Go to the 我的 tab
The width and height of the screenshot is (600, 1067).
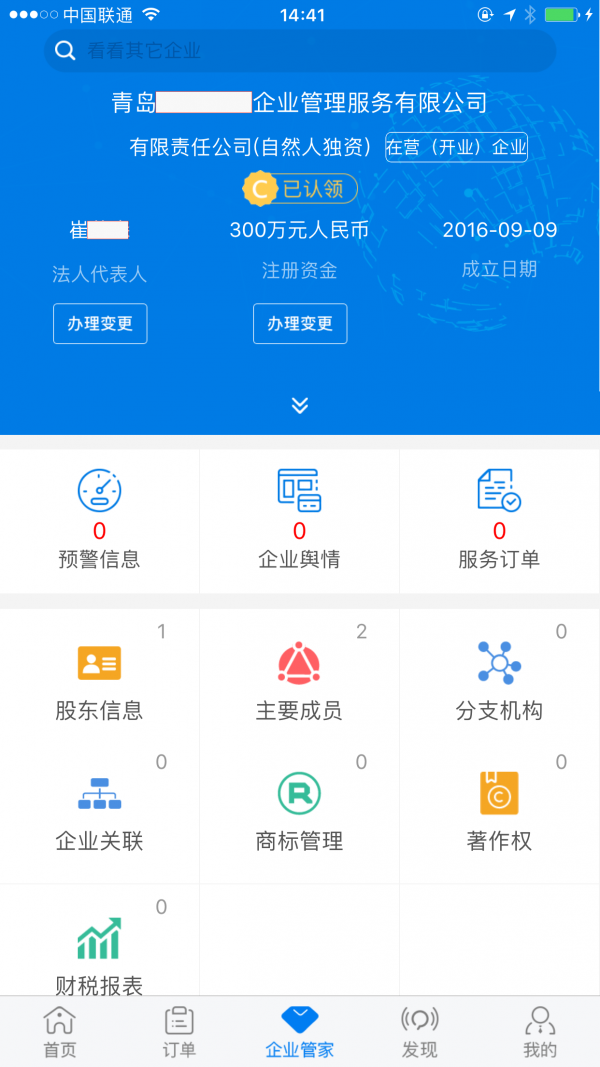point(540,1032)
